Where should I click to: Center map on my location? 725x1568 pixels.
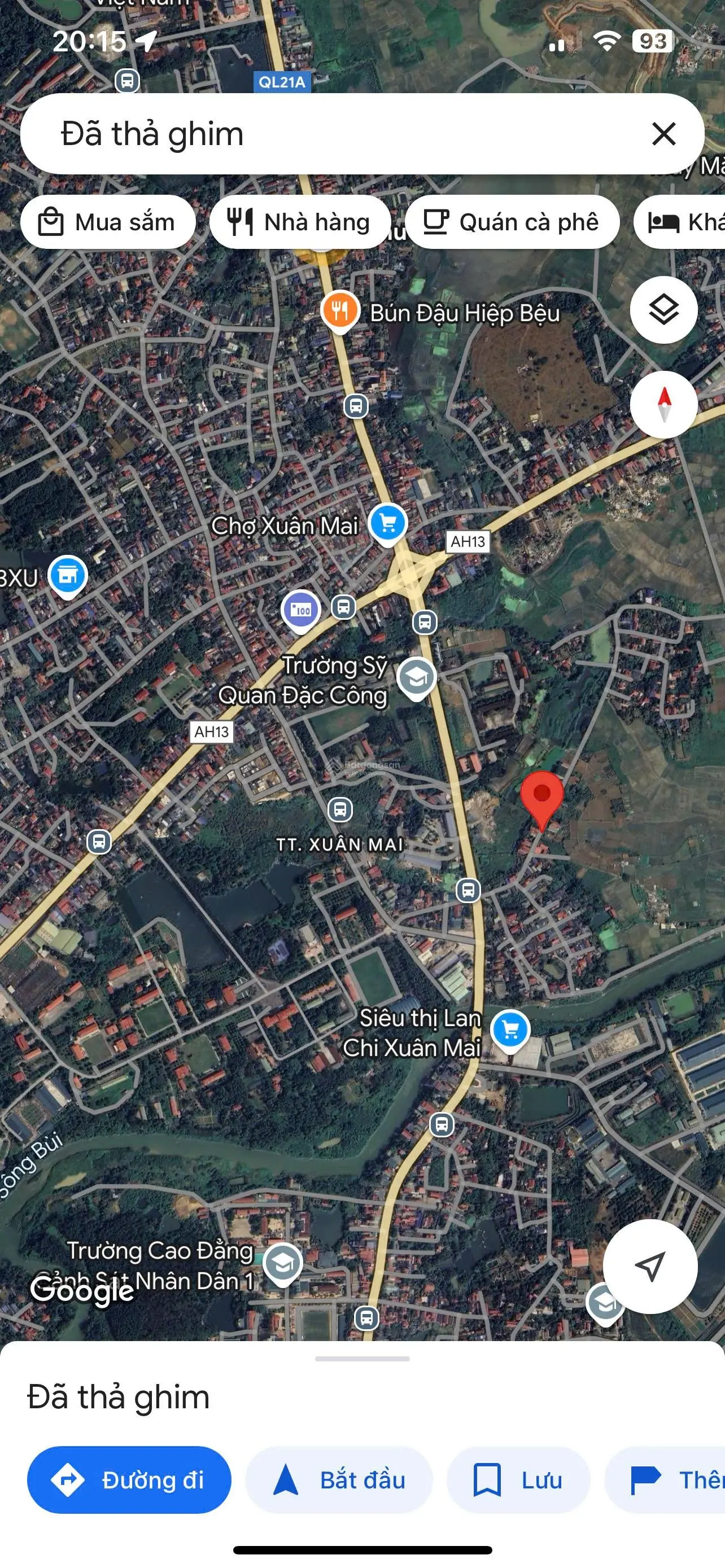tap(649, 1266)
